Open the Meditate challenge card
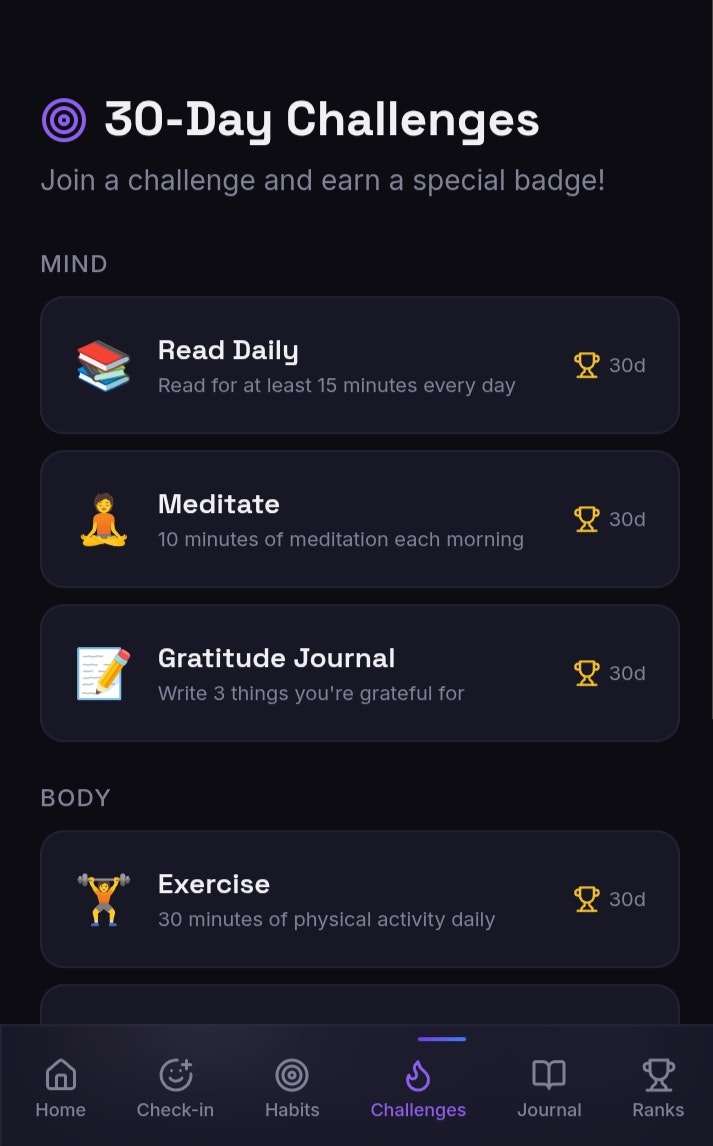This screenshot has width=713, height=1146. coord(359,519)
